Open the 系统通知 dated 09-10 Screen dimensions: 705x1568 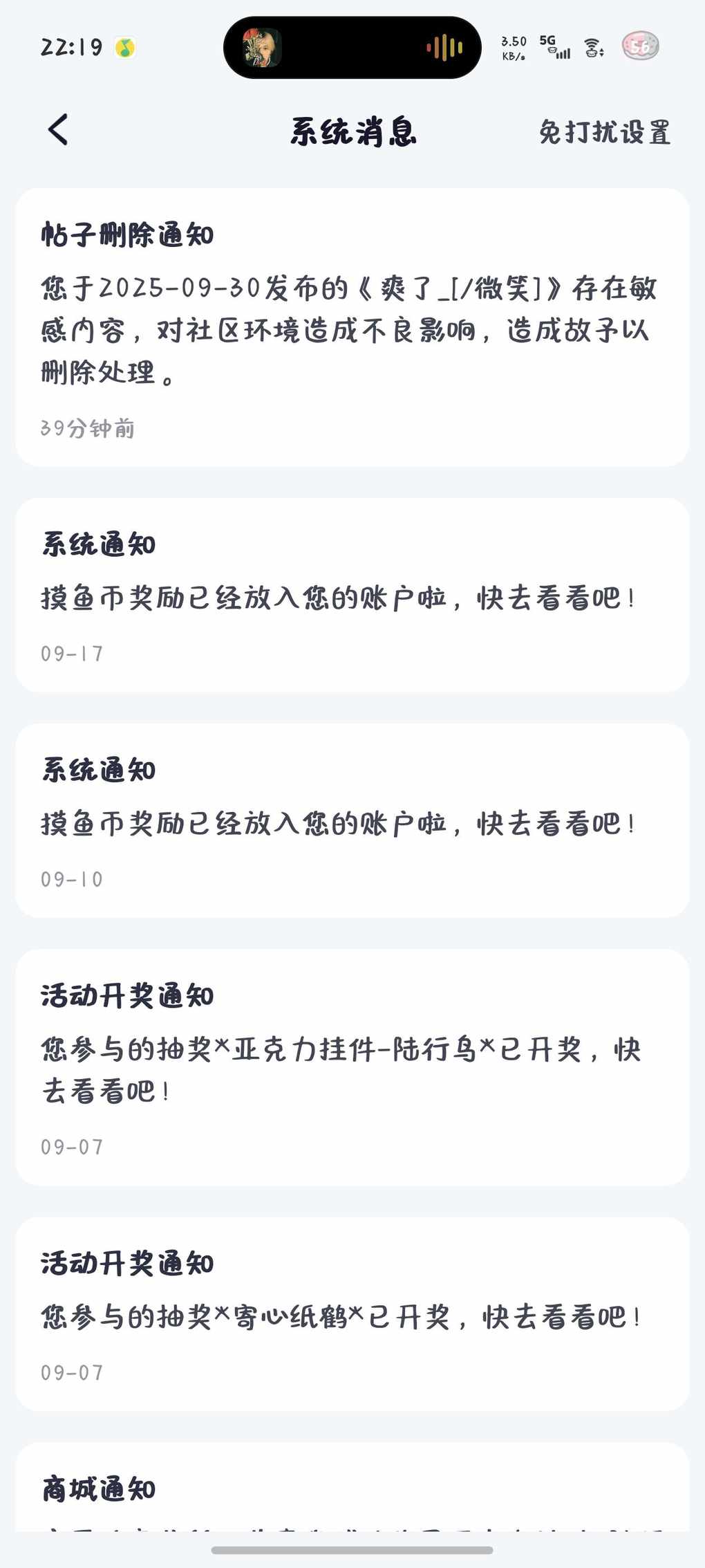click(x=352, y=820)
